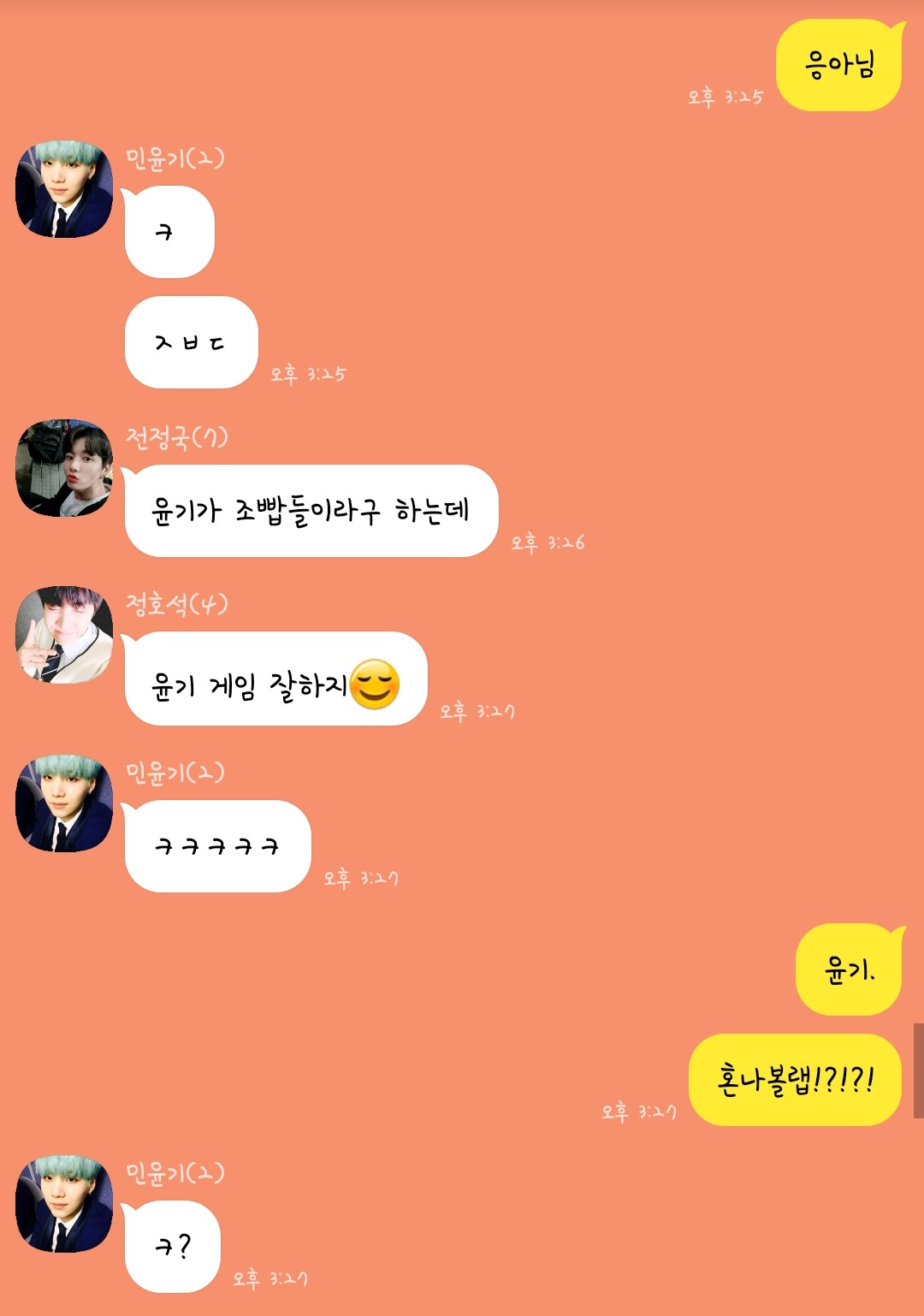Tap 민윤기's avatar beside the ㅋㅋㅋㅋㅋ message
Viewport: 924px width, 1316px height.
click(x=64, y=803)
